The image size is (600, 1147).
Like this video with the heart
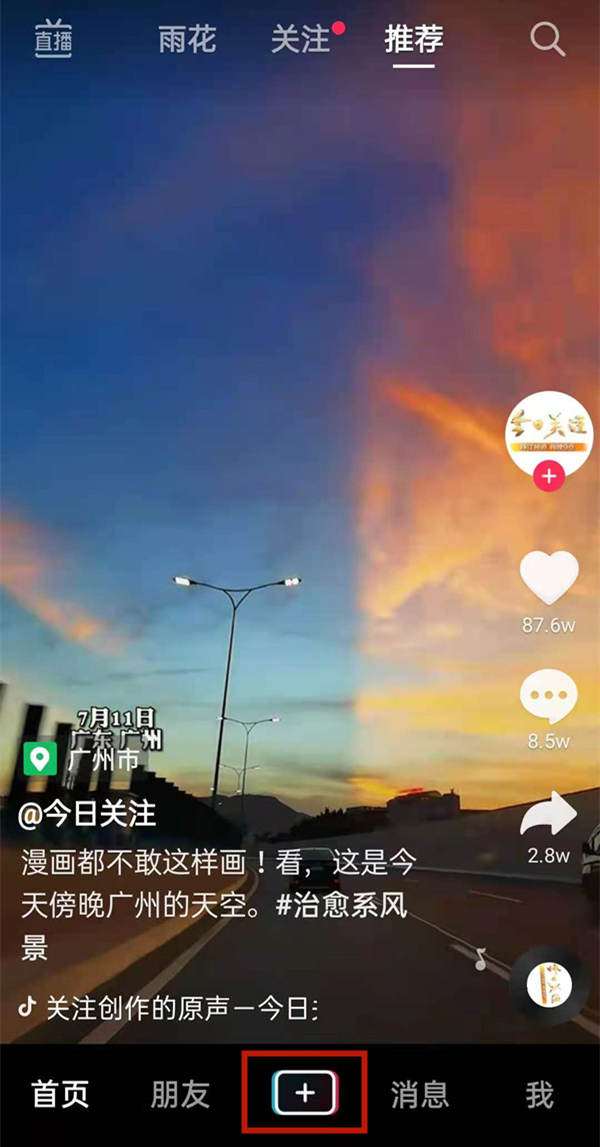pos(549,580)
